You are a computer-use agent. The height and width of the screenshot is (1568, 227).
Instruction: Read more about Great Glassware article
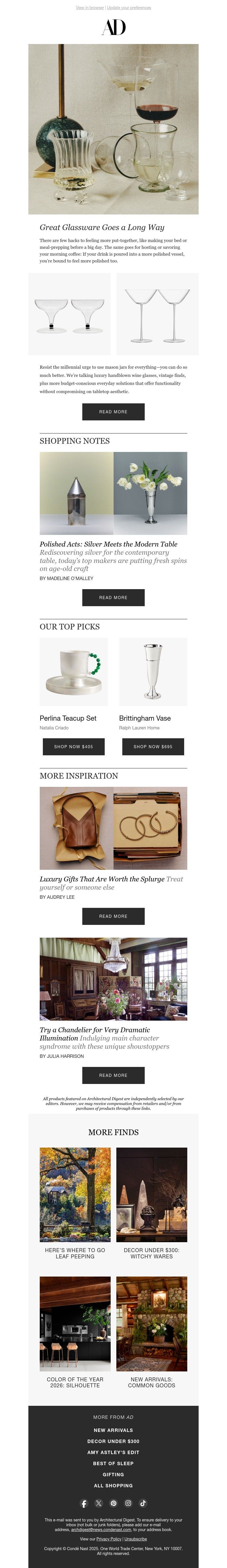point(113,412)
